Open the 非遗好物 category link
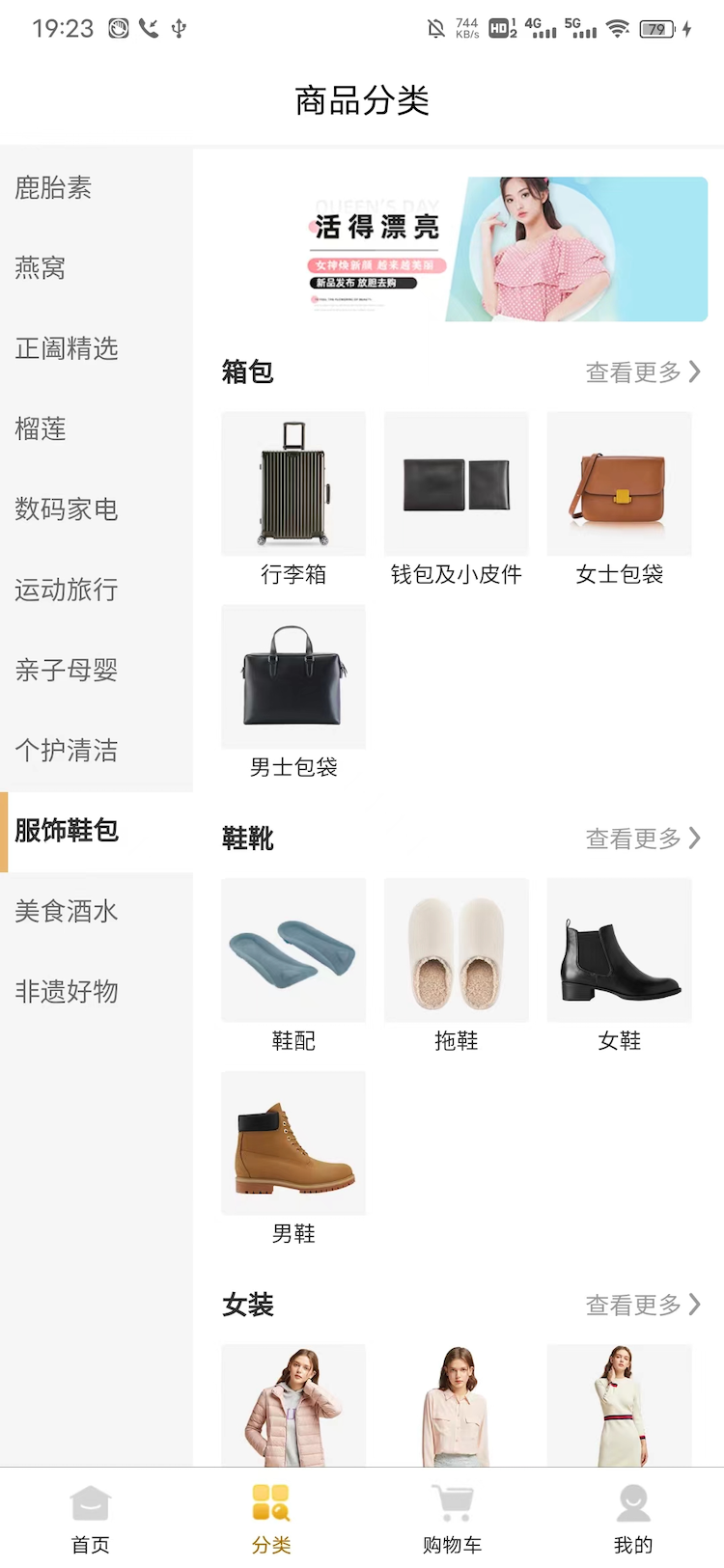 click(66, 992)
